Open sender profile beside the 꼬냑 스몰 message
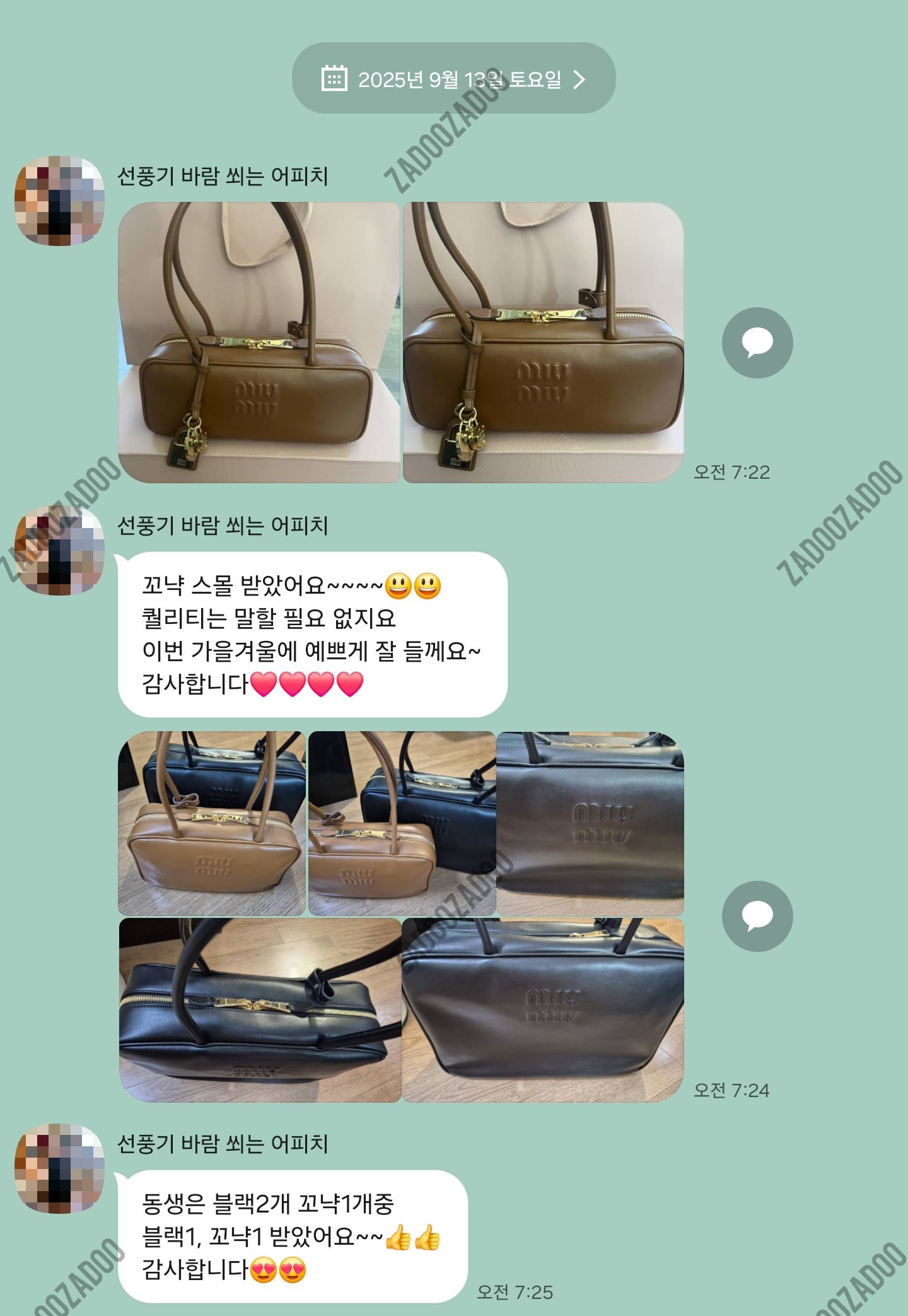 click(x=59, y=551)
